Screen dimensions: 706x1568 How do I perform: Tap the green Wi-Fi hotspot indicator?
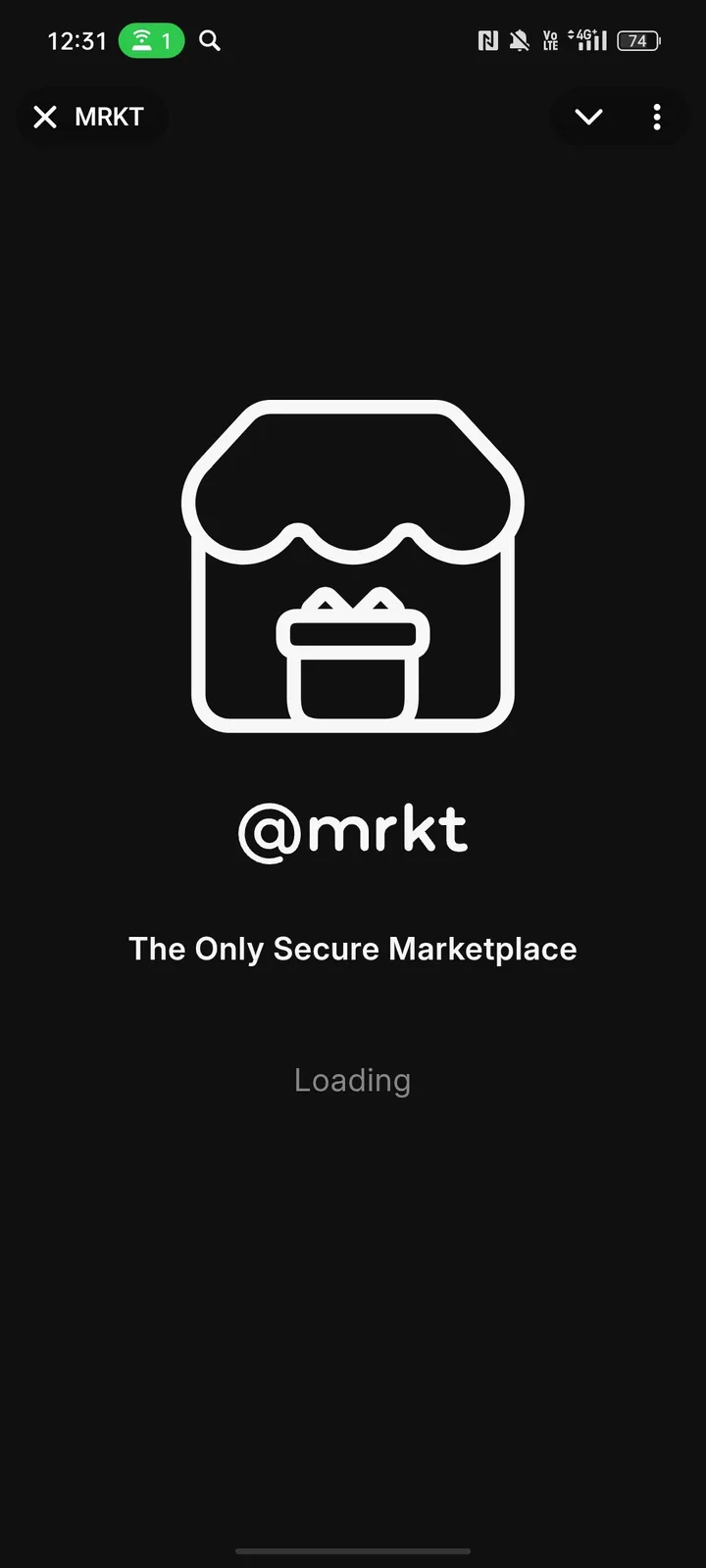tap(151, 40)
